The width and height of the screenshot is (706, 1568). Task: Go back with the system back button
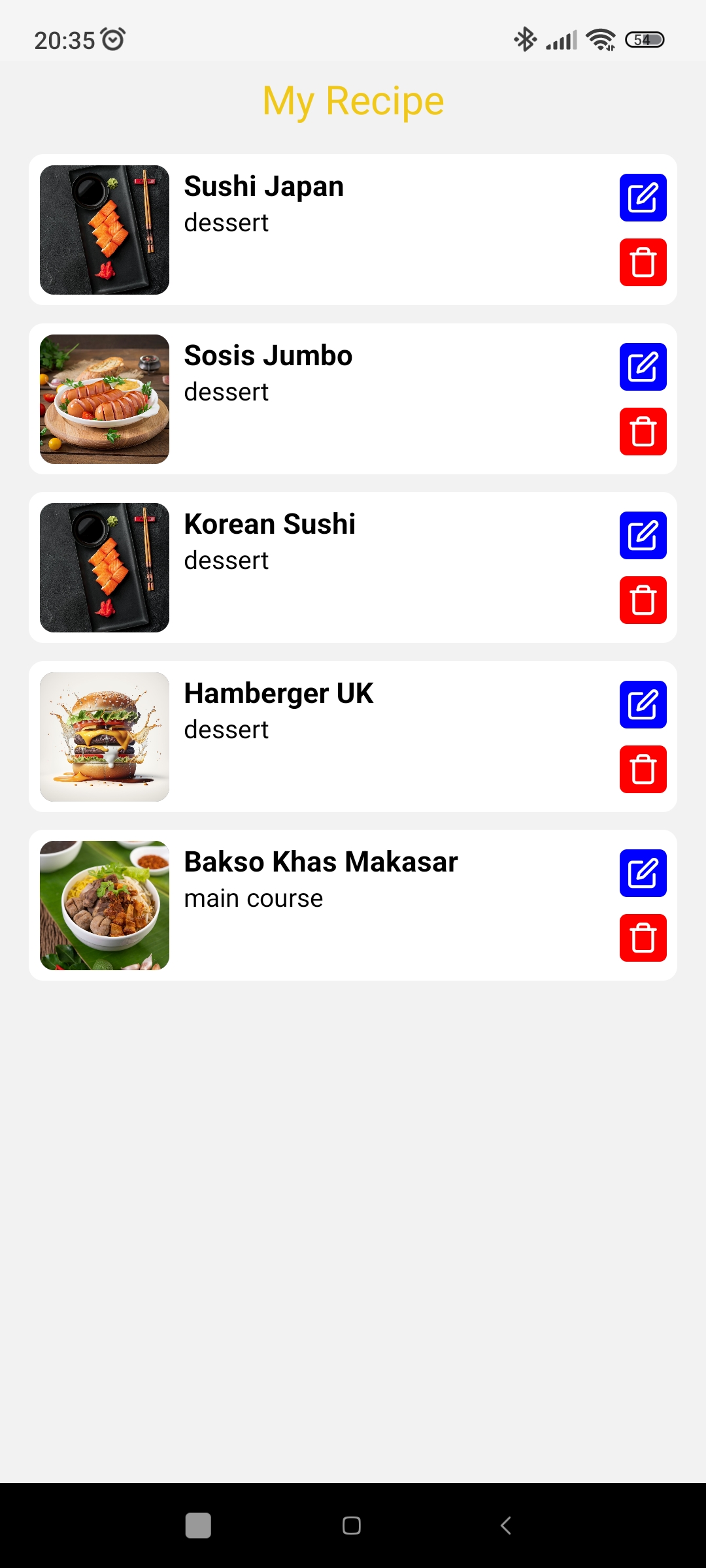click(505, 1526)
